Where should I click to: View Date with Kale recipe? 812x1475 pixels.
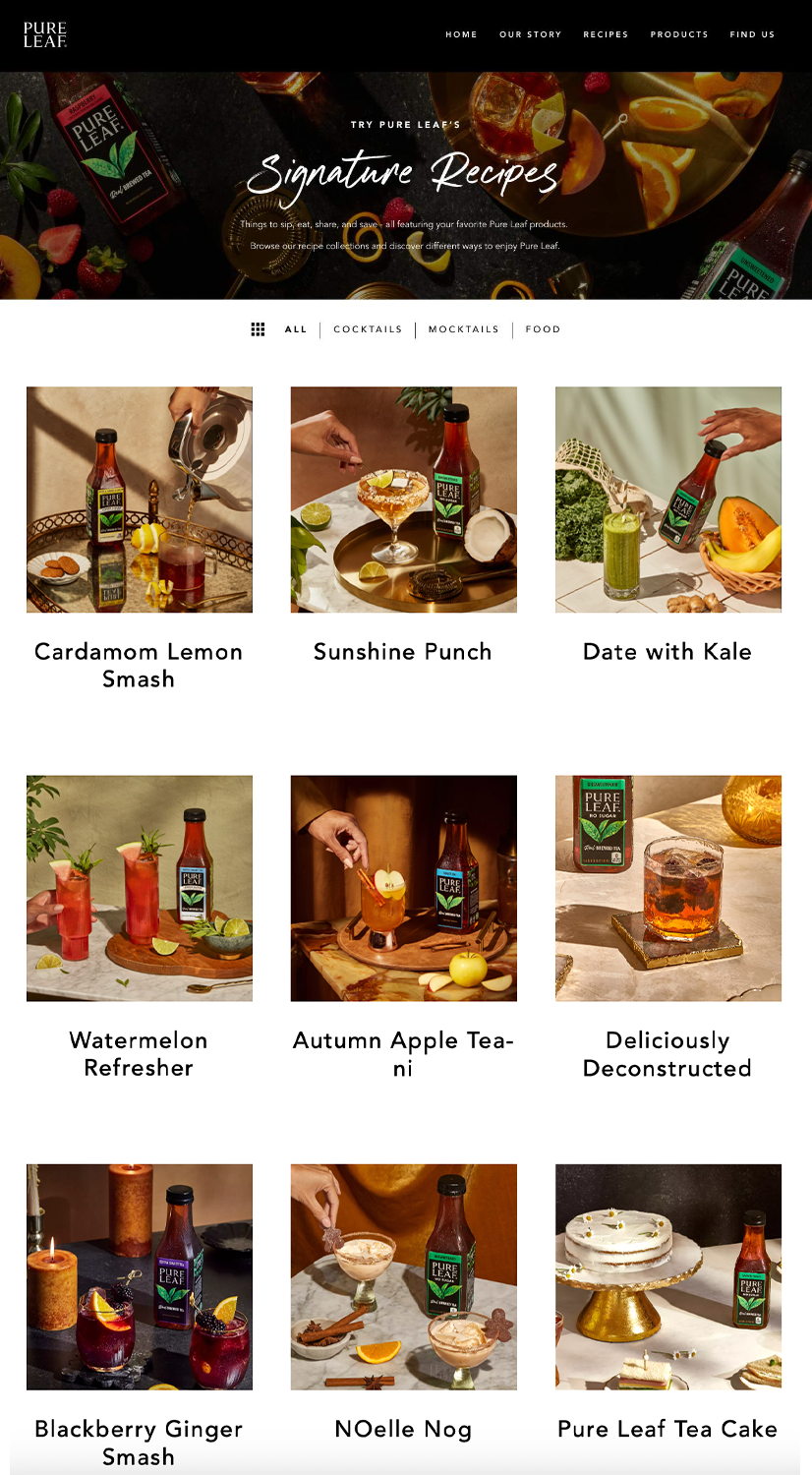pyautogui.click(x=667, y=500)
